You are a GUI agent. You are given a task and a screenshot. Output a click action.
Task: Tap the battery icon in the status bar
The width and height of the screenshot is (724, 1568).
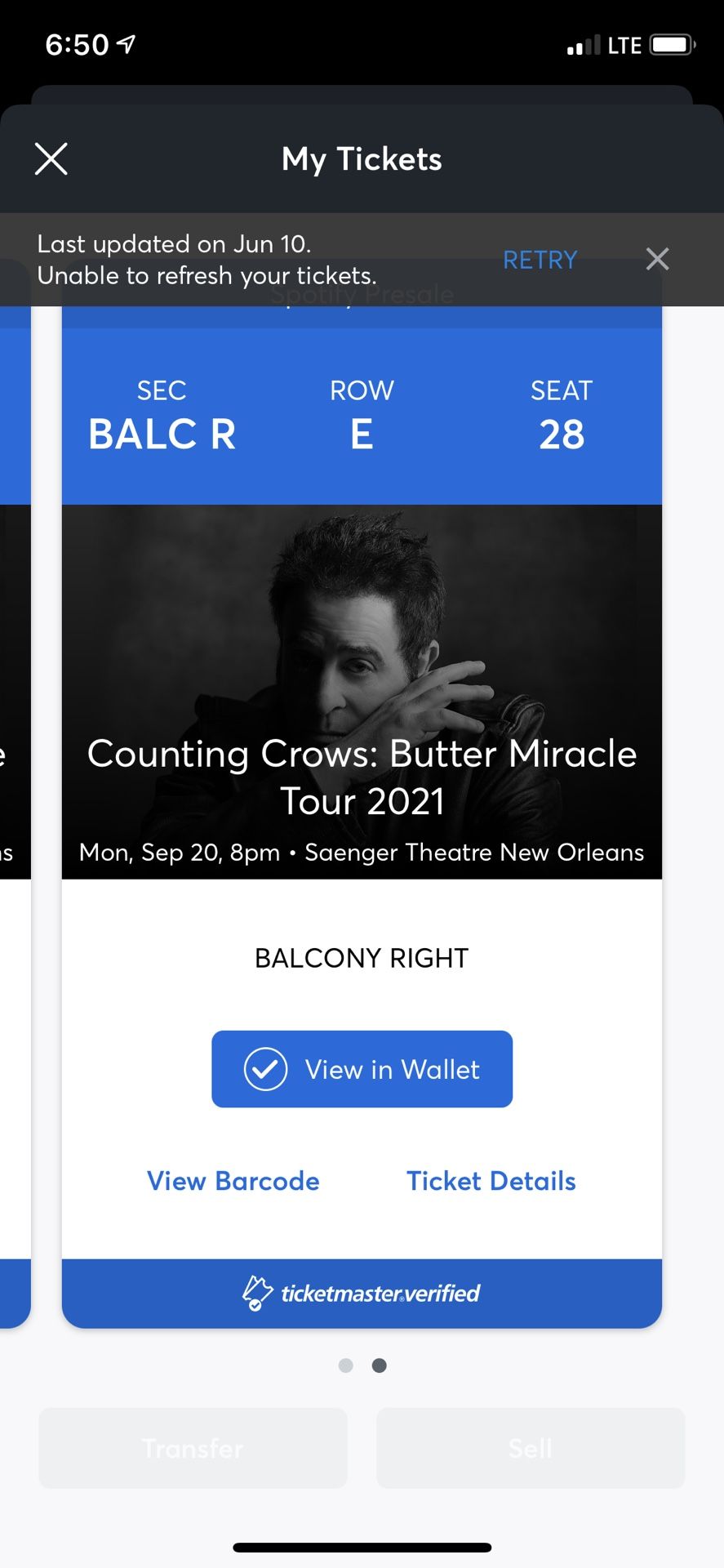(x=669, y=45)
